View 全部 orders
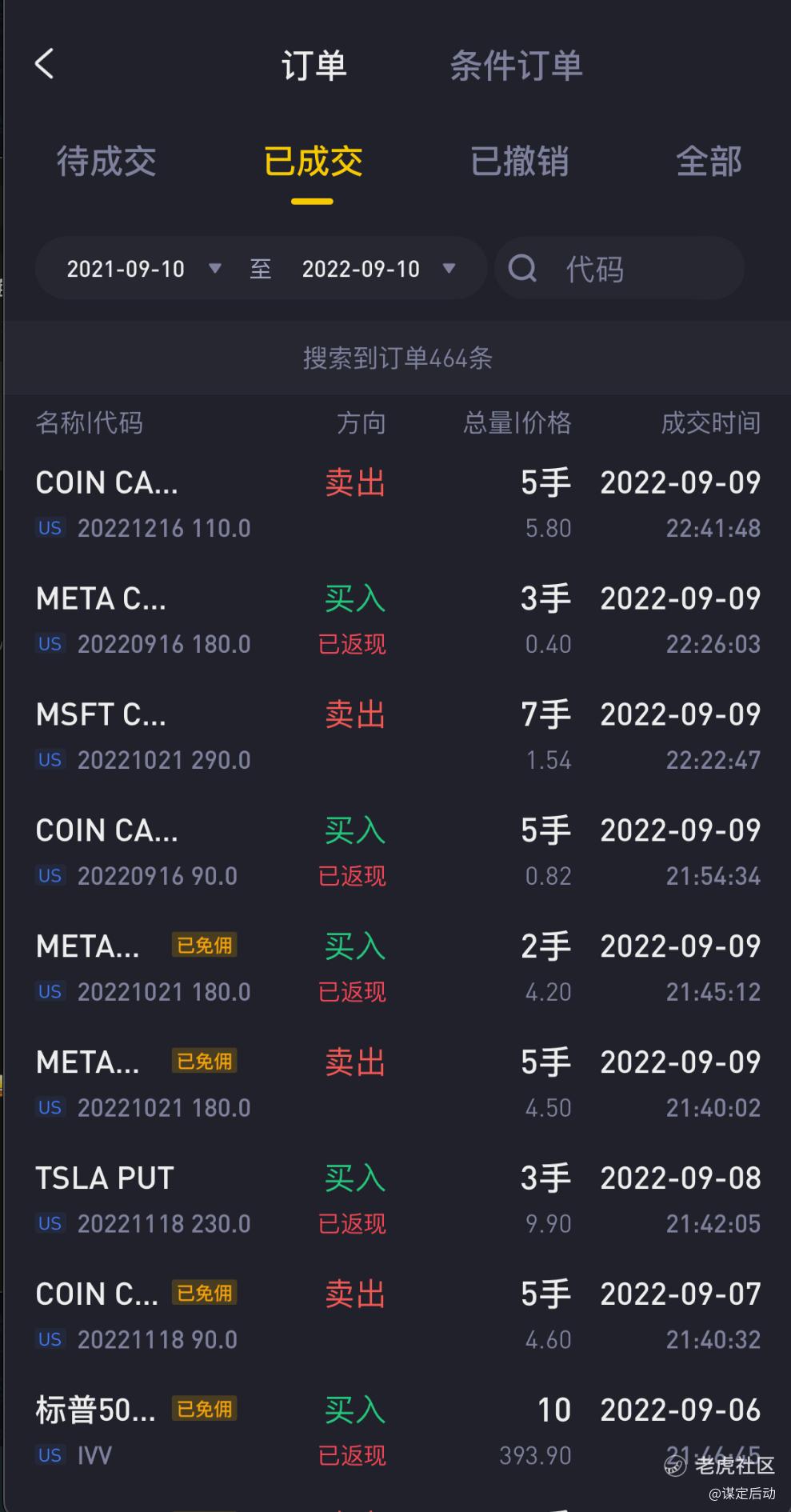 pos(709,162)
